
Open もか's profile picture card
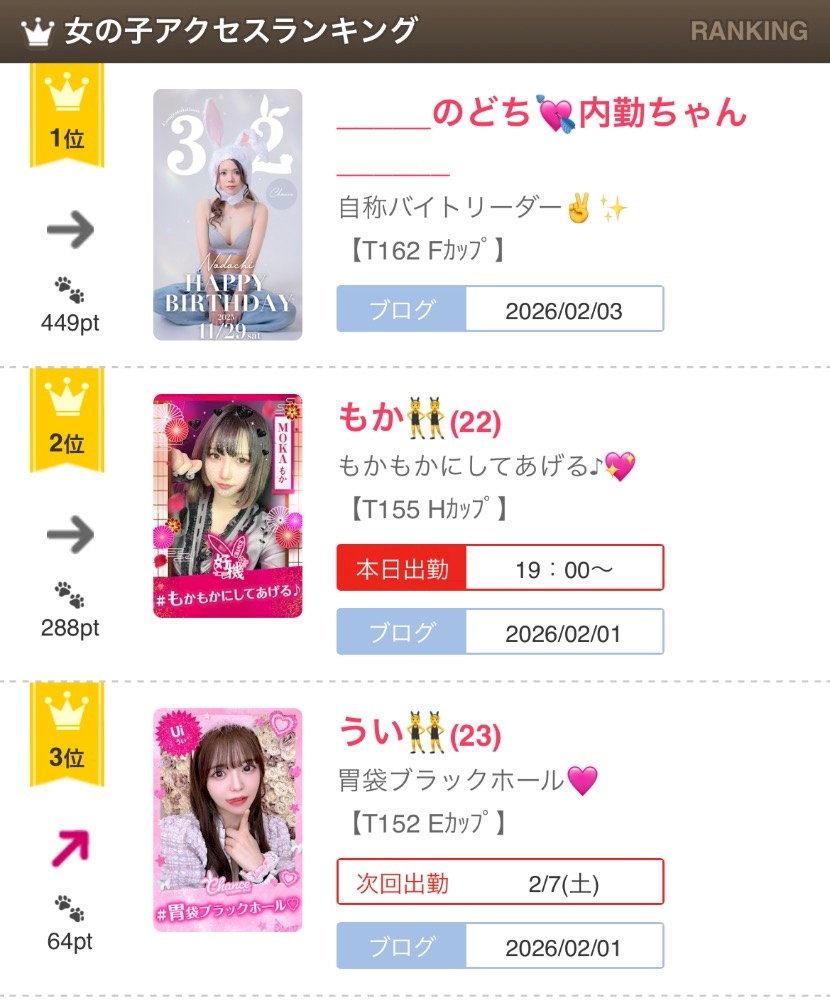[227, 506]
